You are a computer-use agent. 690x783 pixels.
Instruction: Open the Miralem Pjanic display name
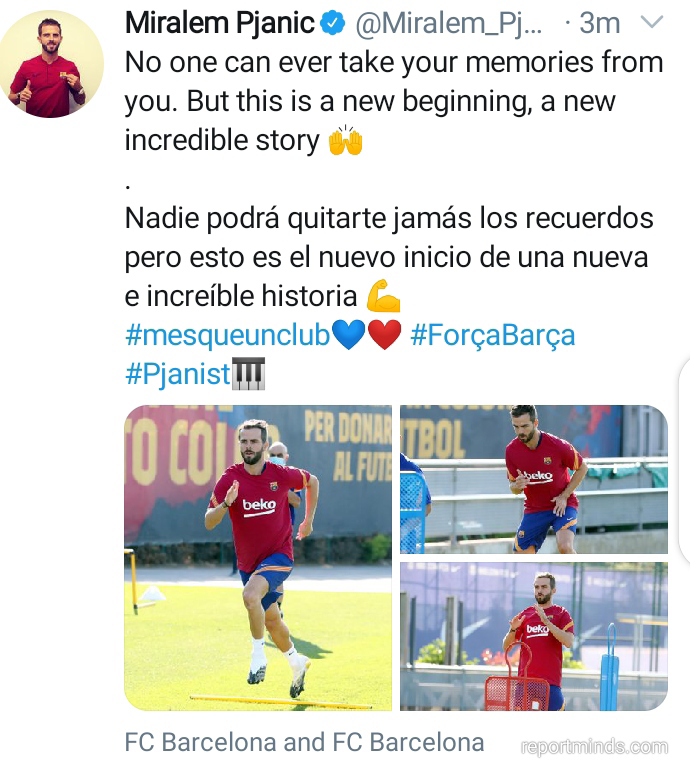click(x=220, y=21)
